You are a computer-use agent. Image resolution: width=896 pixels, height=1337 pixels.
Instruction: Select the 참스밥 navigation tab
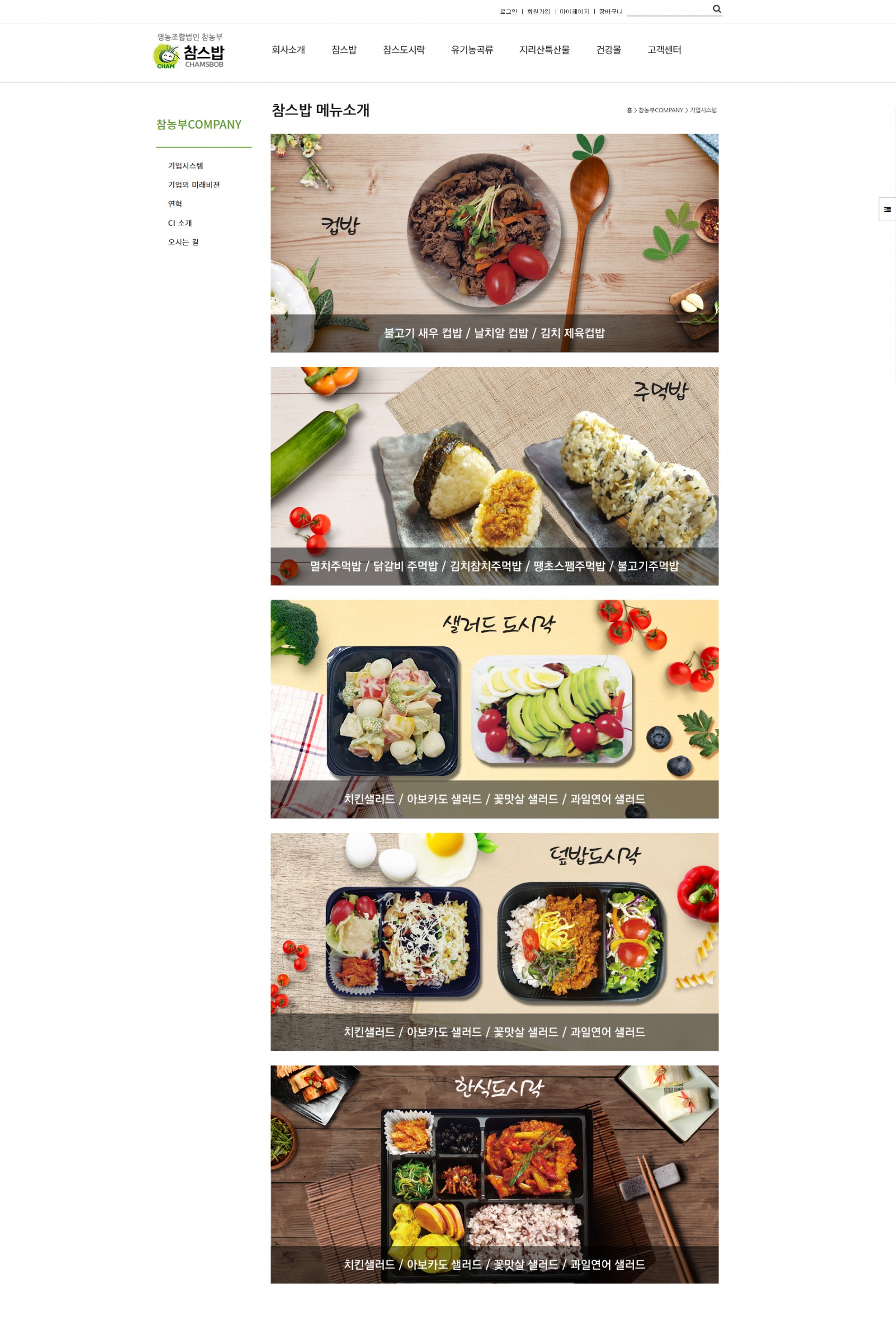(x=344, y=50)
